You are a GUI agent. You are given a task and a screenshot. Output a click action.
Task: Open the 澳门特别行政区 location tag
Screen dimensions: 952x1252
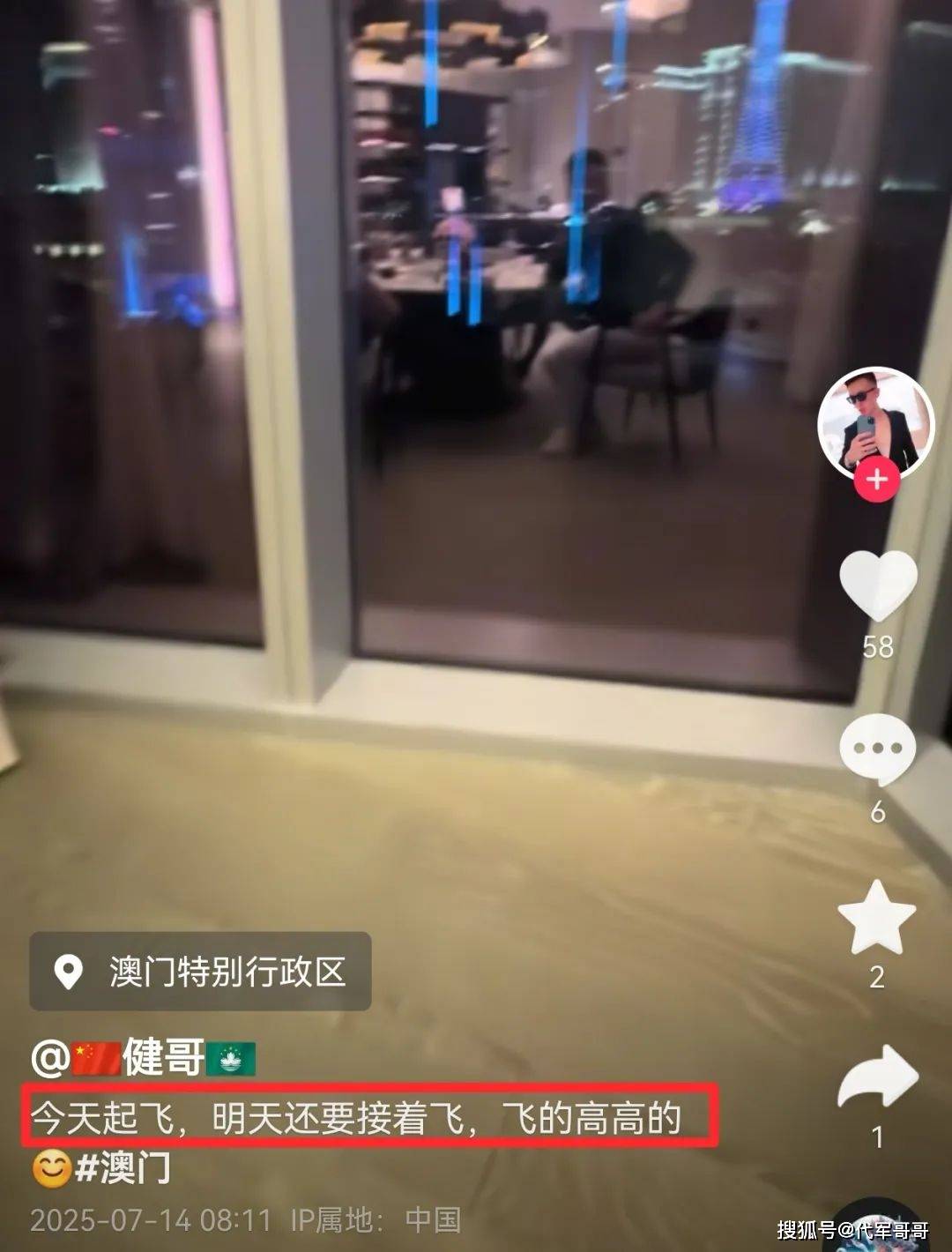[201, 972]
